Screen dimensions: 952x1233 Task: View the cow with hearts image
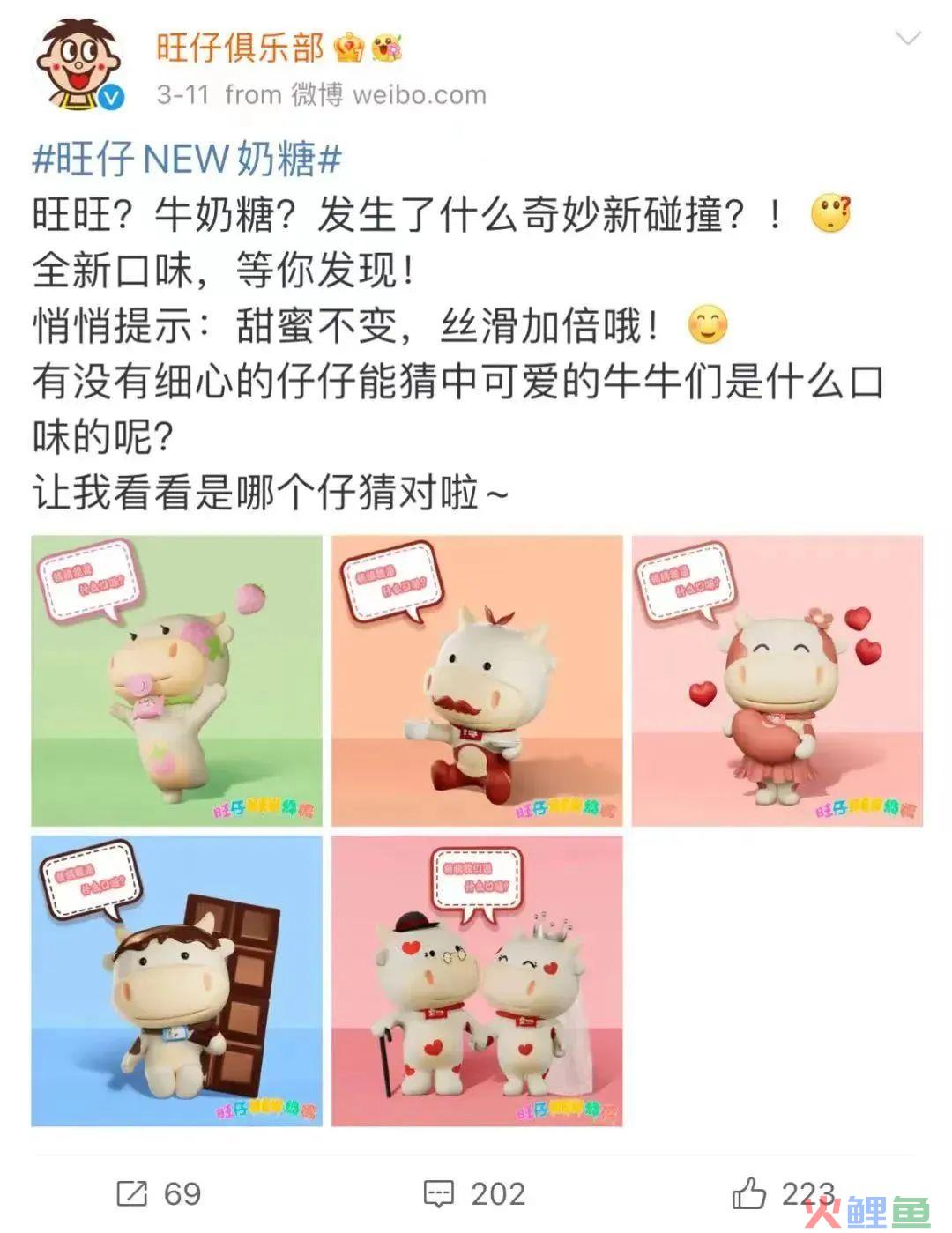[x=777, y=680]
